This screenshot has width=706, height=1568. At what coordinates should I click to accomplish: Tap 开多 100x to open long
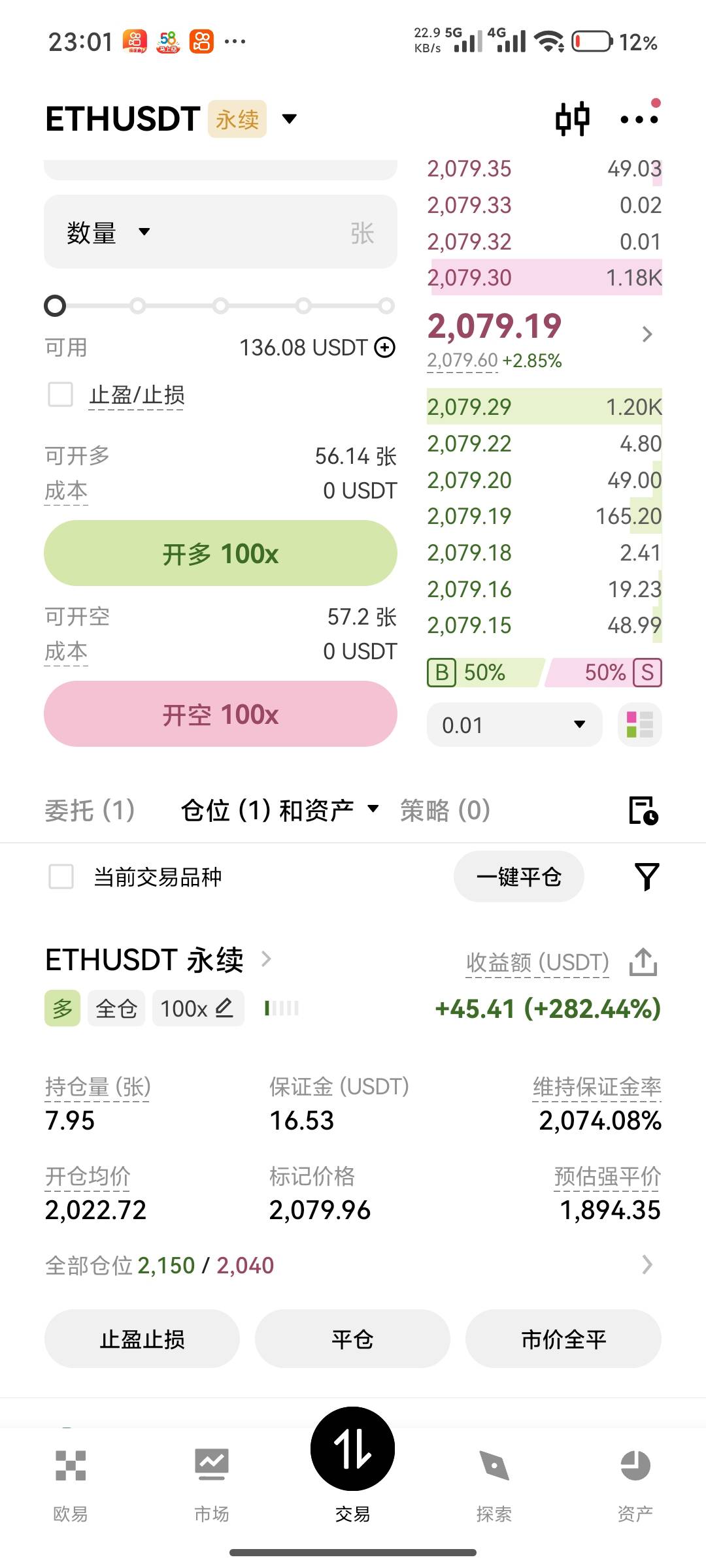(220, 553)
